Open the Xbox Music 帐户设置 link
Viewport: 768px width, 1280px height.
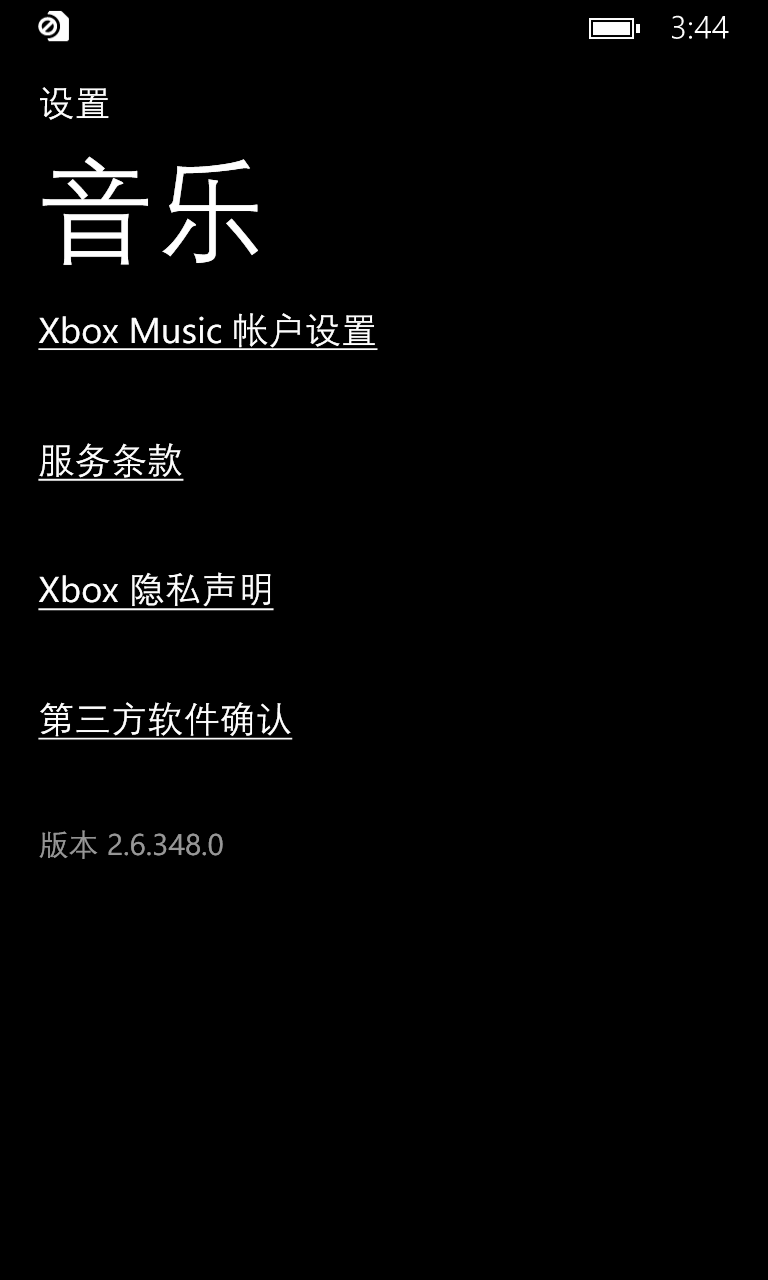(x=207, y=331)
